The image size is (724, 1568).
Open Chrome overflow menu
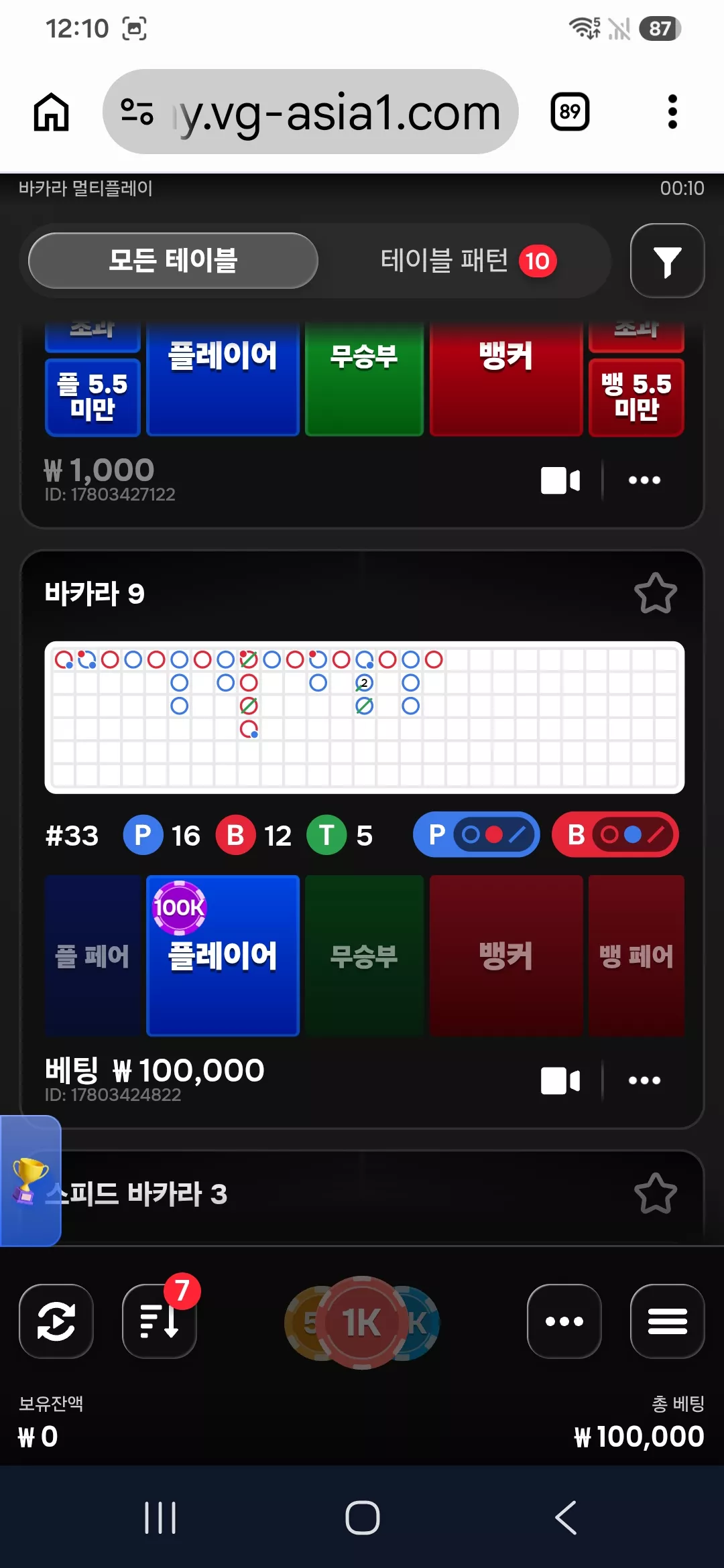(x=672, y=111)
